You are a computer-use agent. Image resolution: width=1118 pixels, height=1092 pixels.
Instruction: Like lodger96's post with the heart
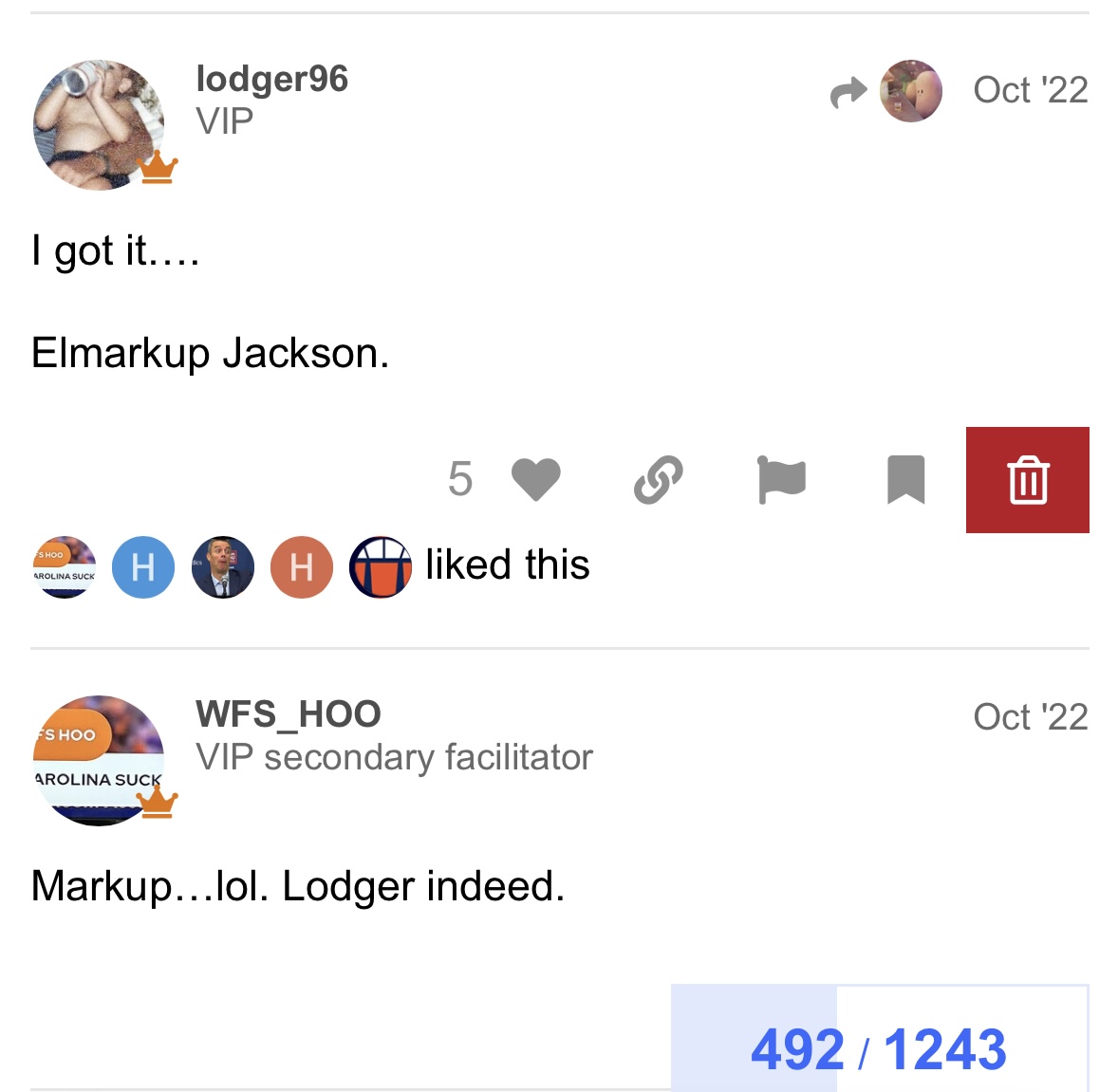(536, 479)
